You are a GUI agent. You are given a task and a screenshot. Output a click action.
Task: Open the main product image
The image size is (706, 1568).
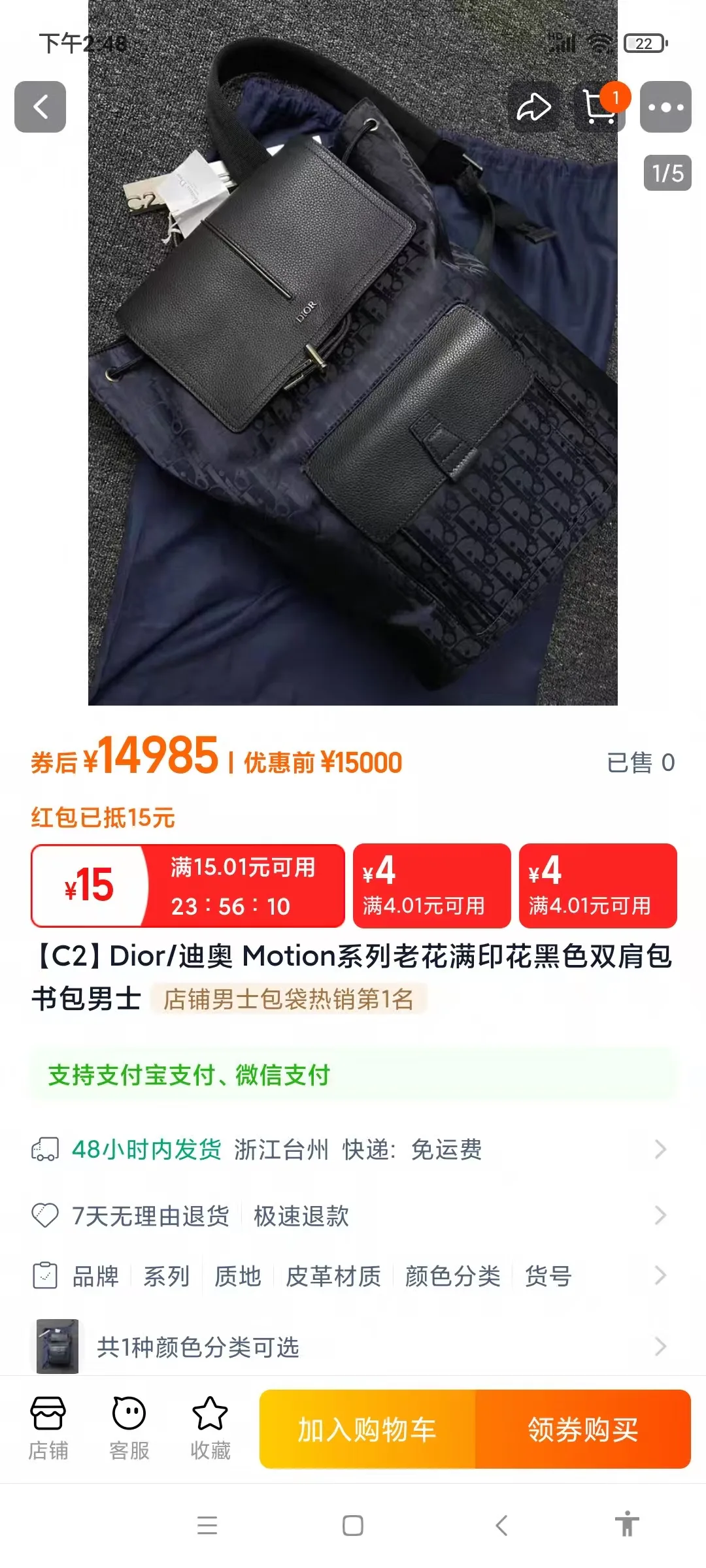tap(353, 353)
